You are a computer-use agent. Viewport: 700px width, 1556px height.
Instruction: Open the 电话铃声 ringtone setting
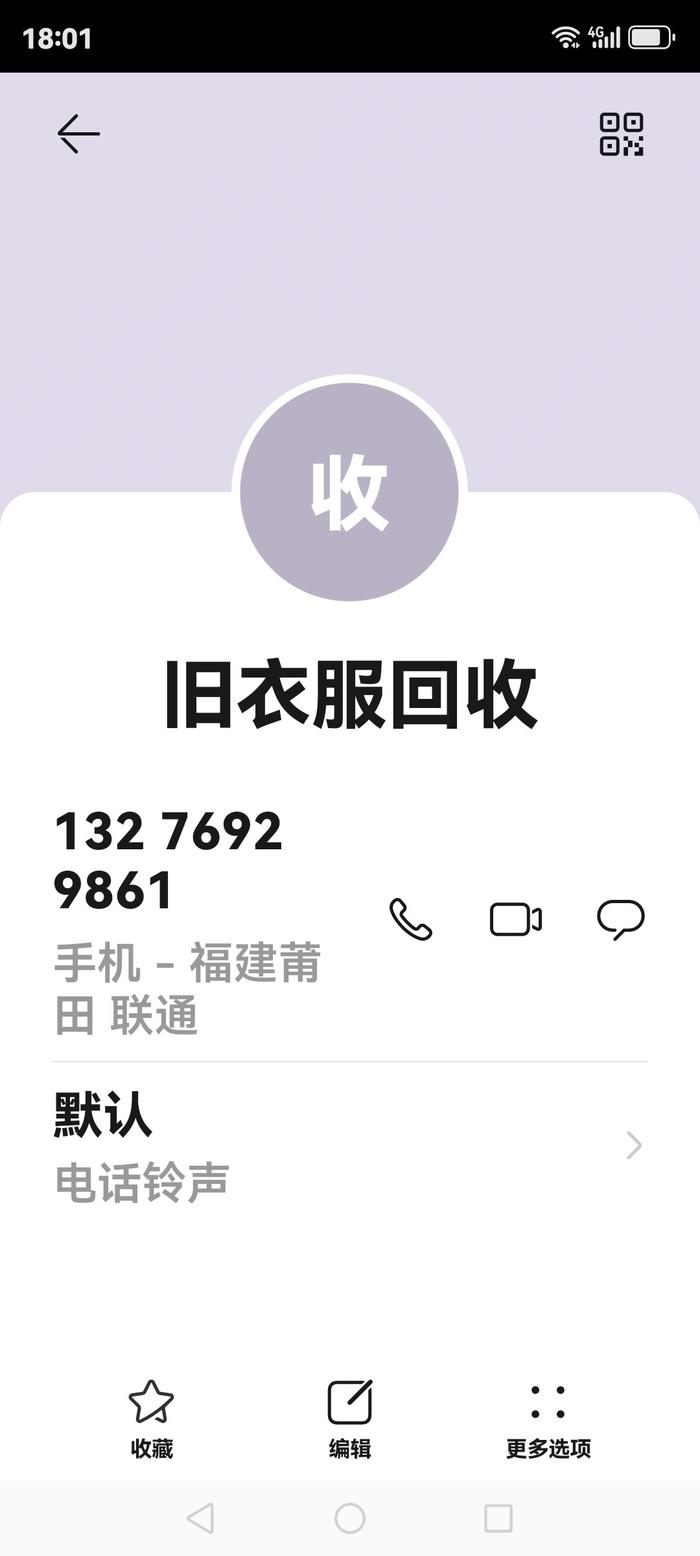click(350, 1145)
